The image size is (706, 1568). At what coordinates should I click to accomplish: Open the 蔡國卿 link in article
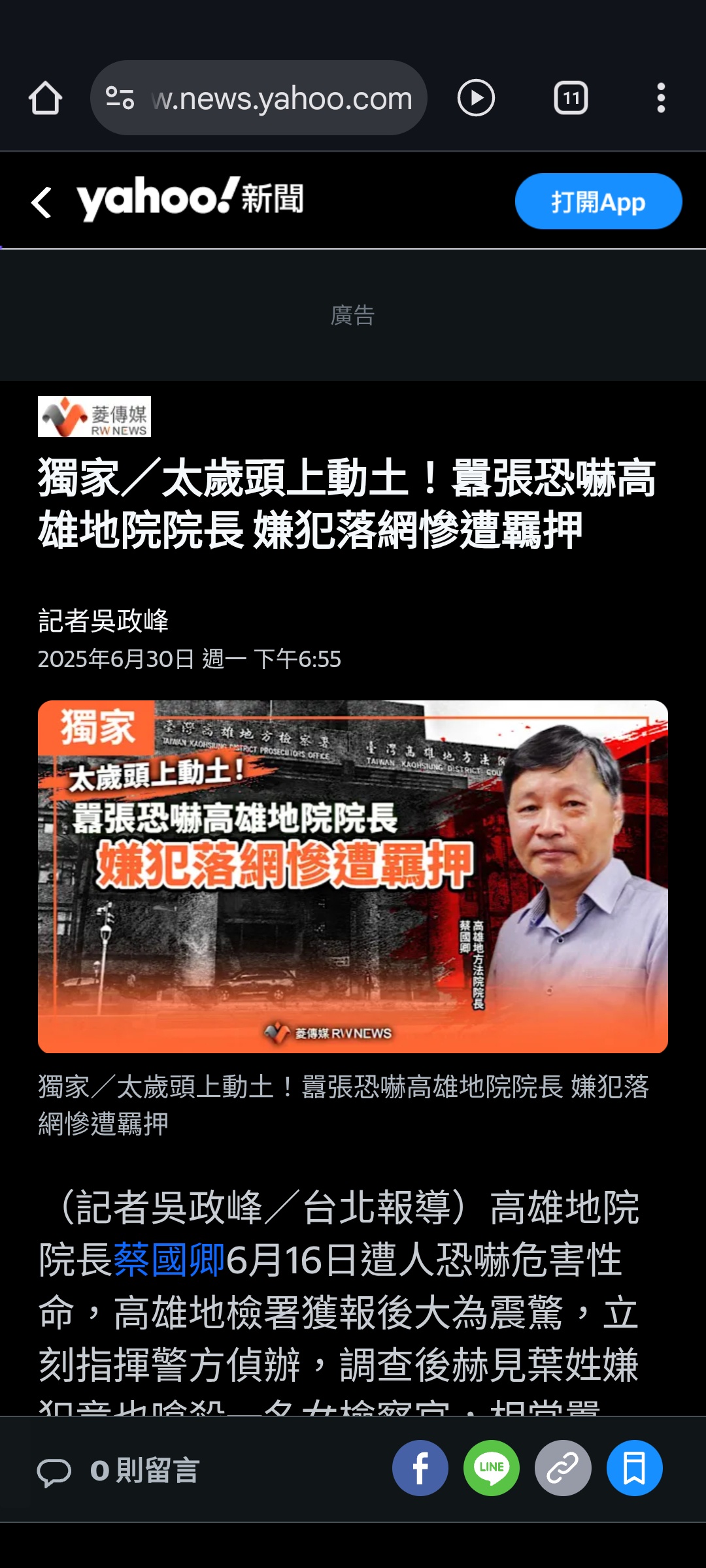pos(169,1260)
